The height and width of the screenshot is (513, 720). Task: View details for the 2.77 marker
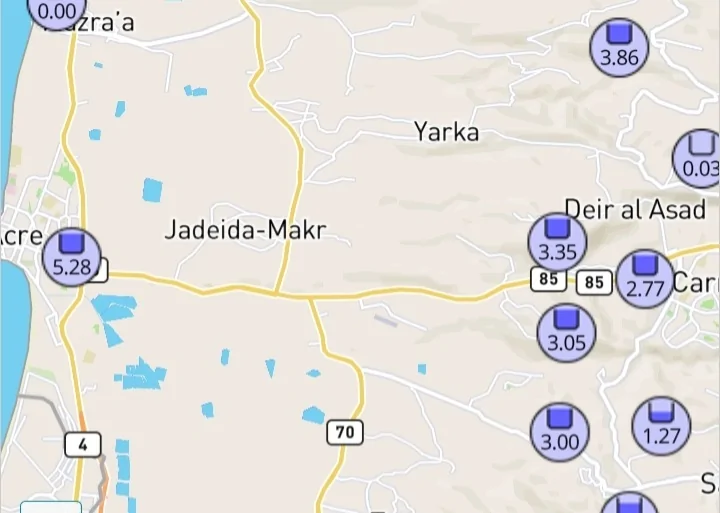click(x=644, y=279)
